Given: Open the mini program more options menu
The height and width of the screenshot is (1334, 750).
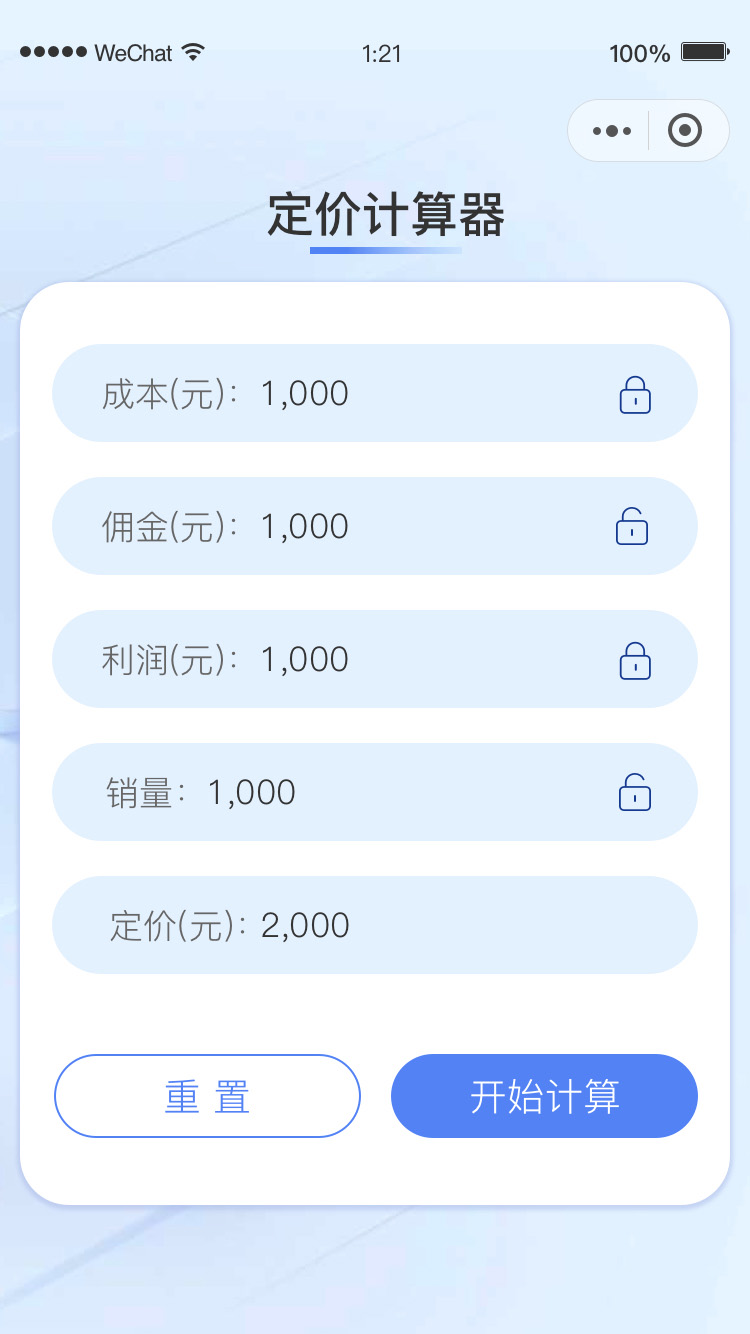Looking at the screenshot, I should pos(611,131).
